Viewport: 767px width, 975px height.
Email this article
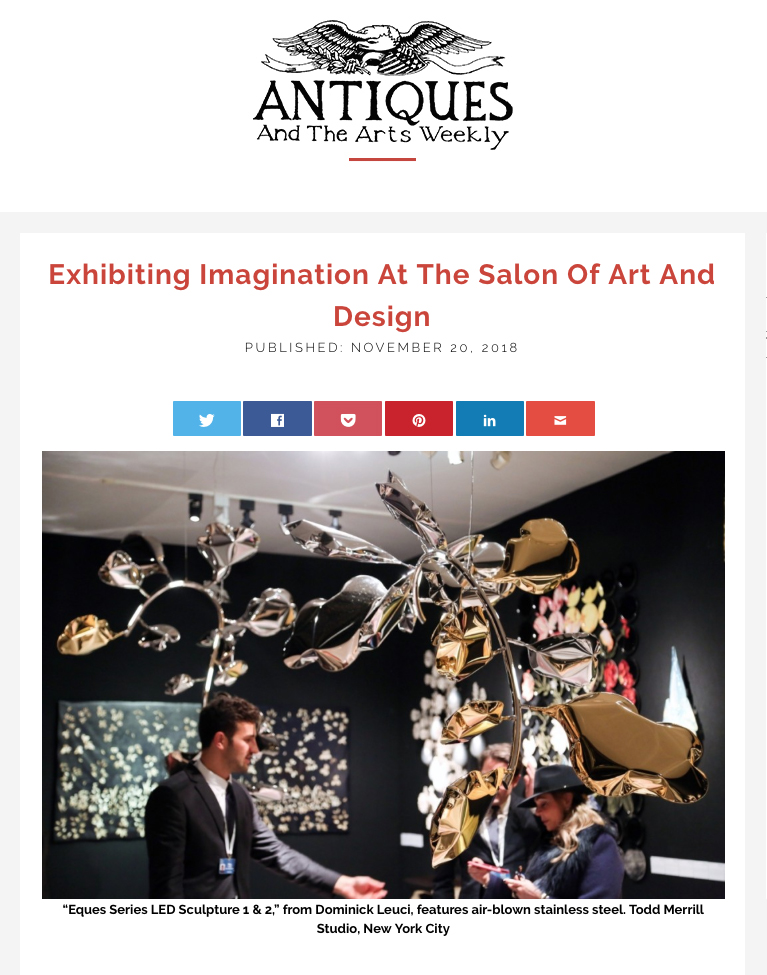[x=560, y=419]
